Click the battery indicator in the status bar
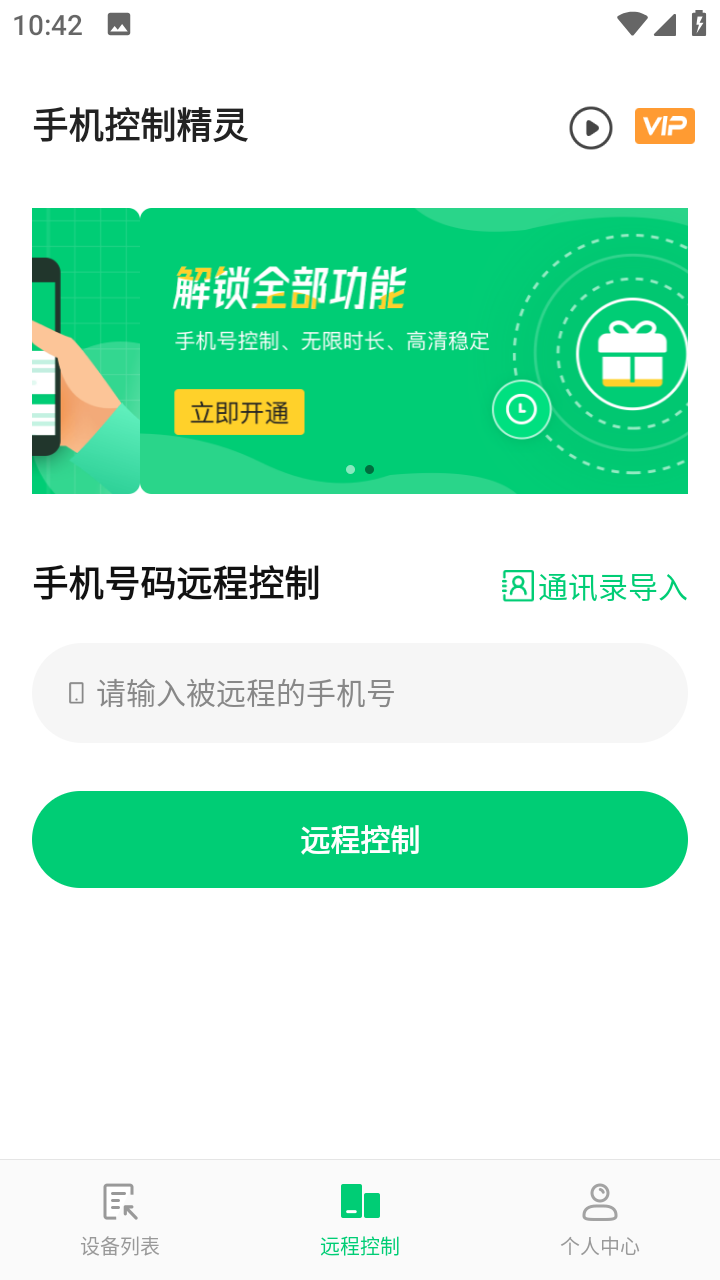Image resolution: width=720 pixels, height=1280 pixels. tap(698, 23)
